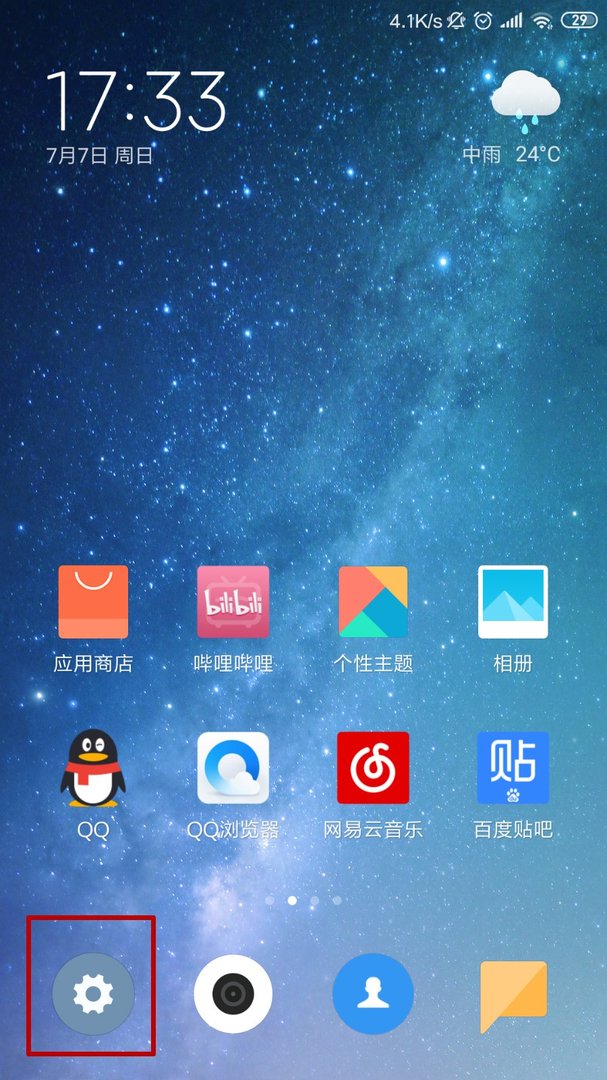Image resolution: width=607 pixels, height=1080 pixels.
Task: Launch the 哔哩哔哩 app
Action: (x=233, y=602)
